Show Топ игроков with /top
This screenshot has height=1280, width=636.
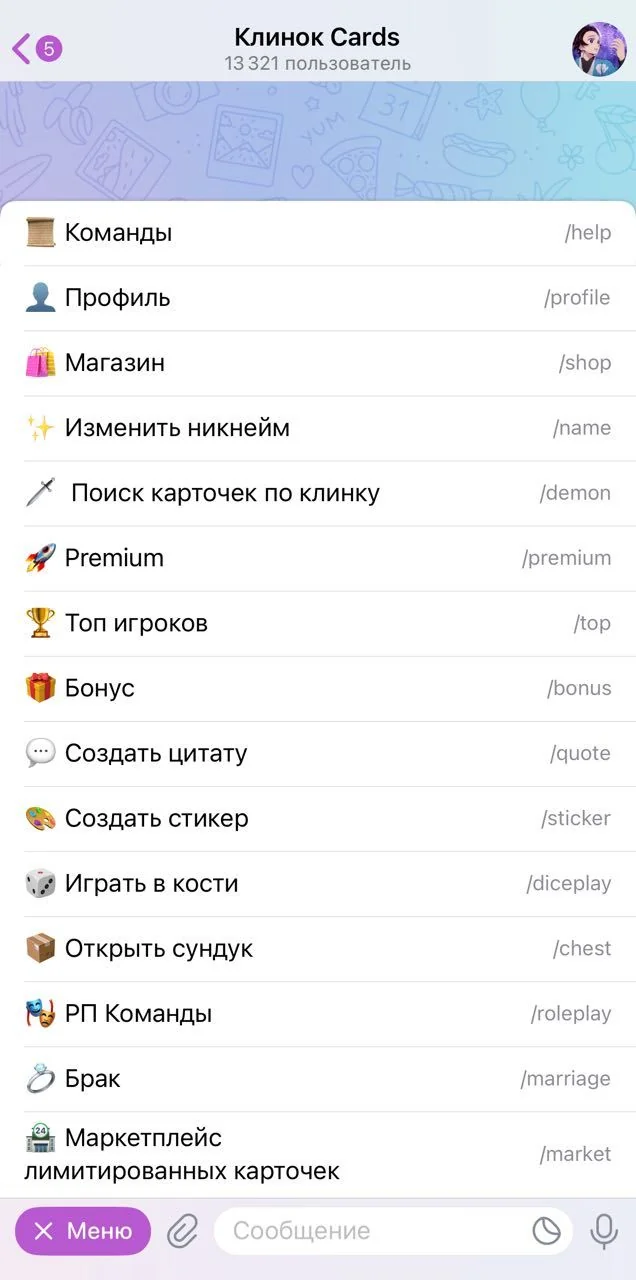[318, 623]
